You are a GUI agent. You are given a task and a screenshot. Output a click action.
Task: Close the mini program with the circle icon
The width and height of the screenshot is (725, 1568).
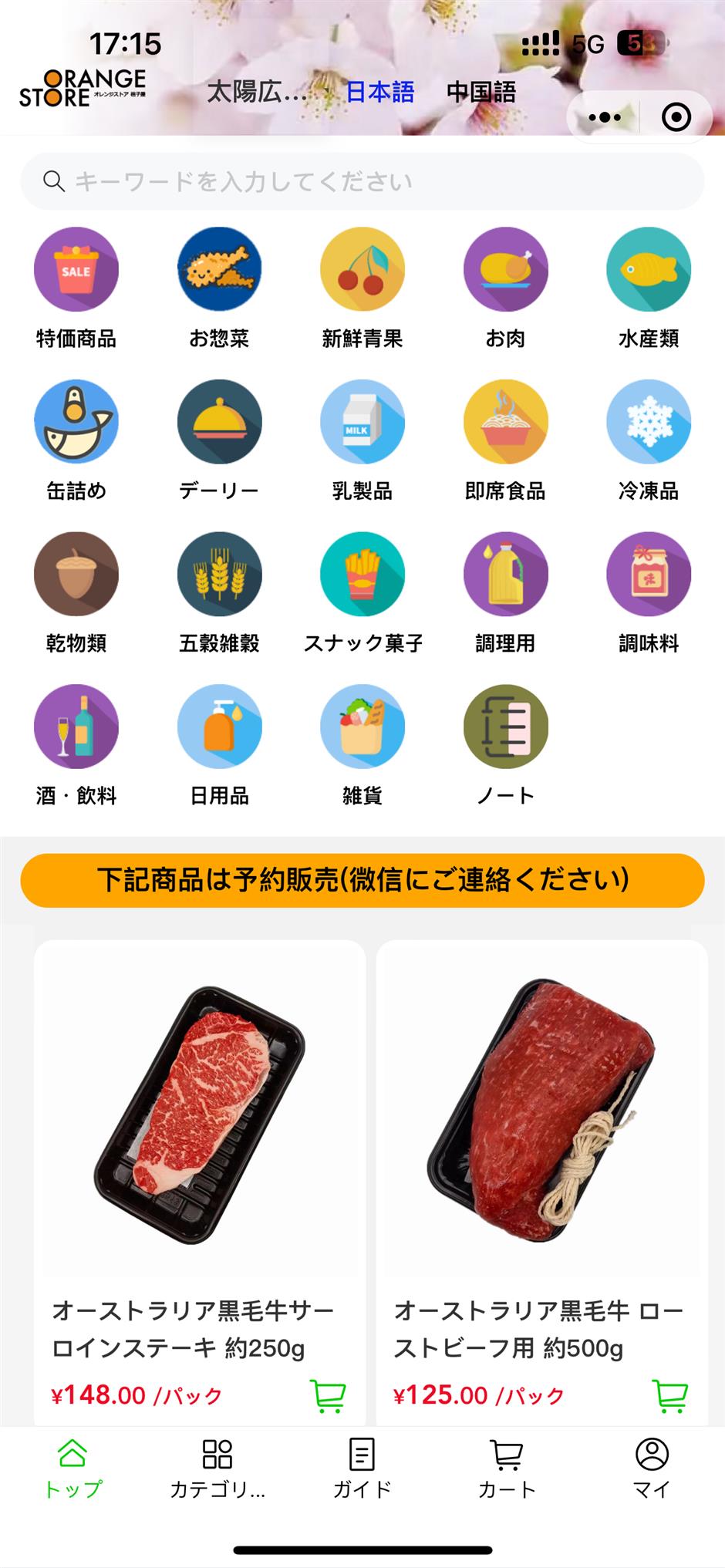coord(676,117)
